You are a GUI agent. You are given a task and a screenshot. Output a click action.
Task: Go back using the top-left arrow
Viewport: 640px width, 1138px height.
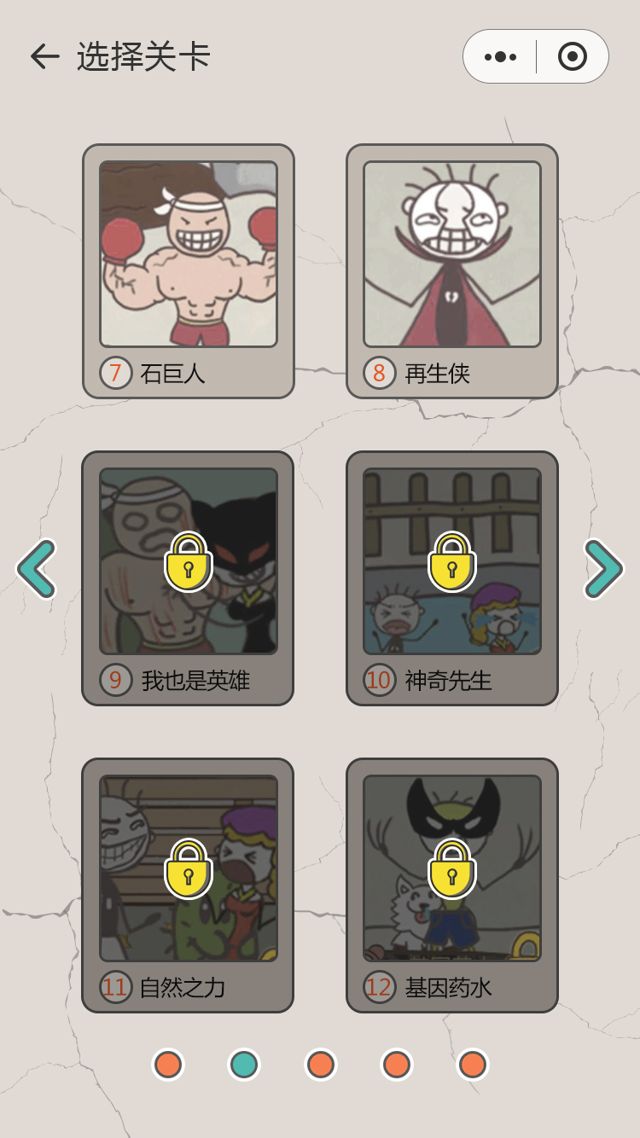click(44, 57)
